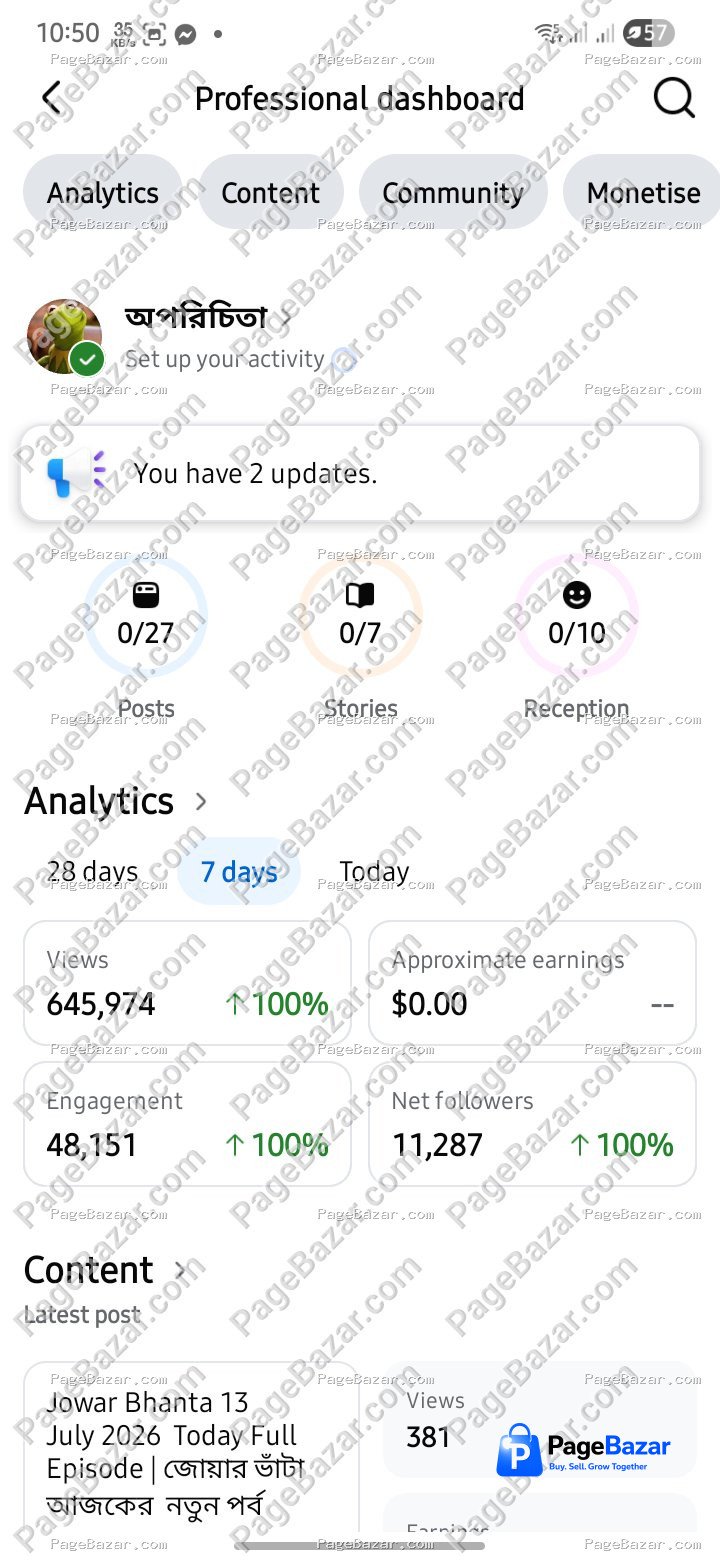Open the Posts progress ring
This screenshot has width=720, height=1560.
[146, 618]
